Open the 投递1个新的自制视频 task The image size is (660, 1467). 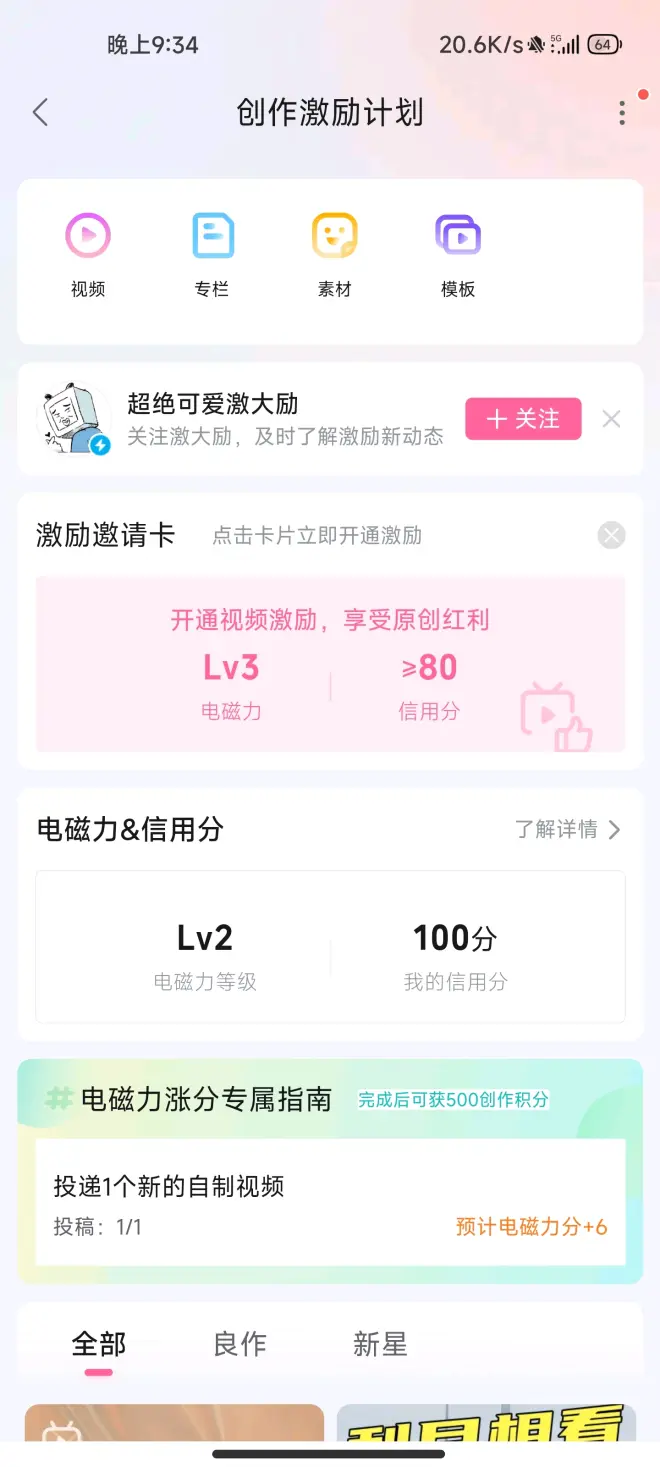point(330,1203)
